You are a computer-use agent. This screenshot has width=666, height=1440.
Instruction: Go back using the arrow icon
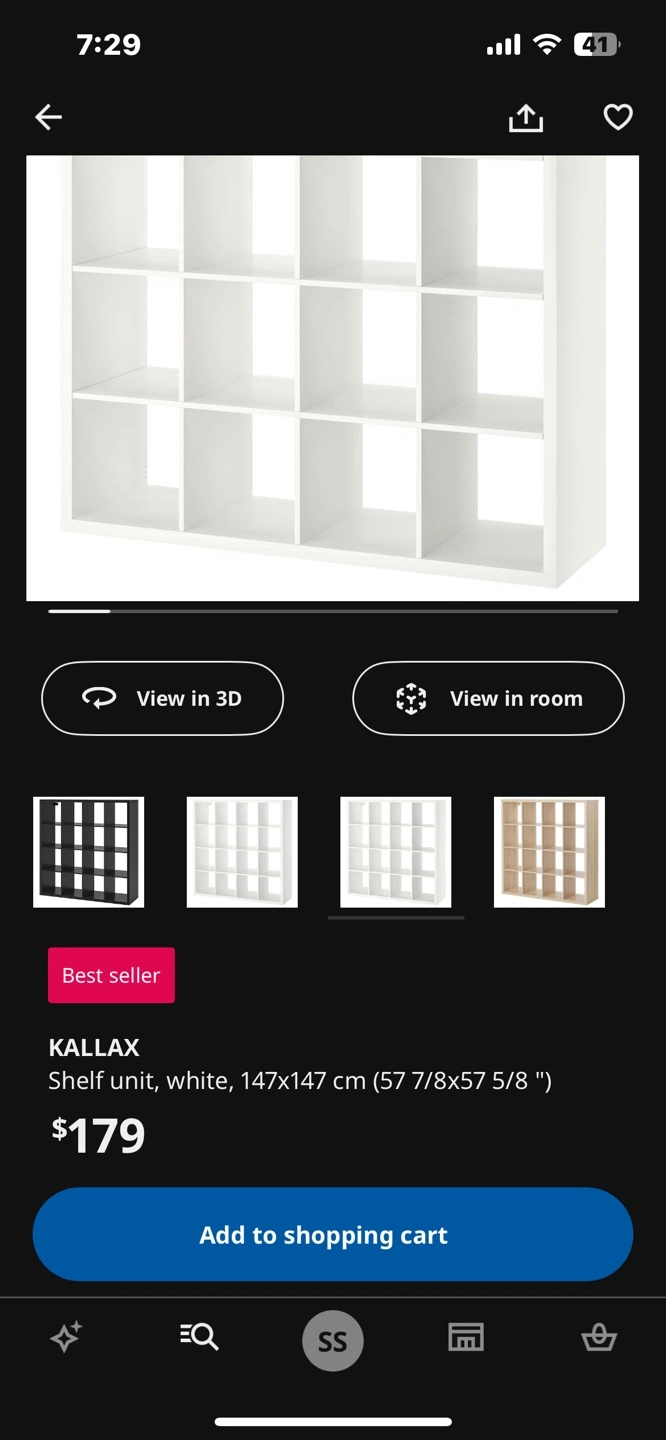pos(48,117)
